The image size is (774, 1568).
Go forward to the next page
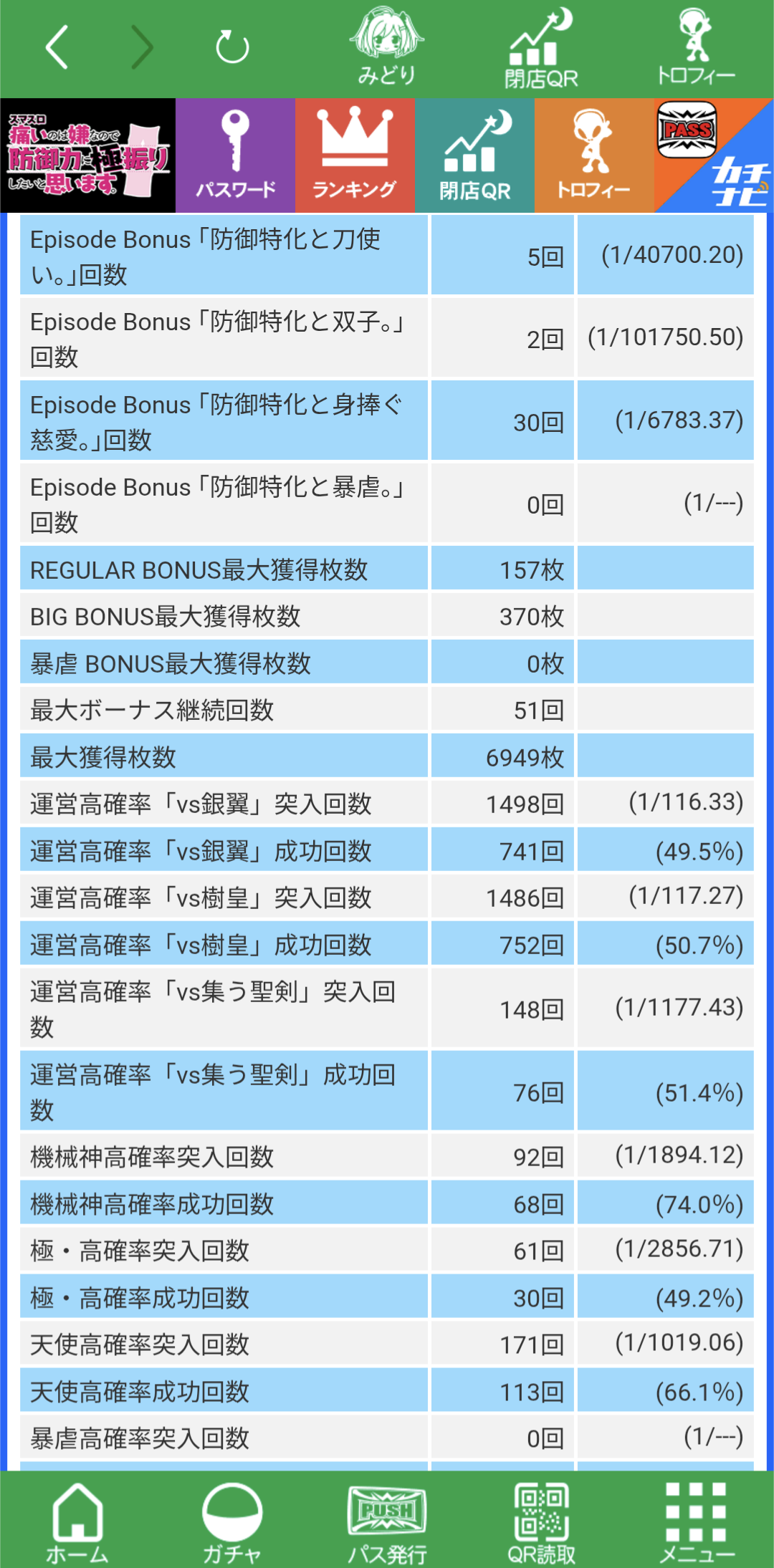click(143, 47)
